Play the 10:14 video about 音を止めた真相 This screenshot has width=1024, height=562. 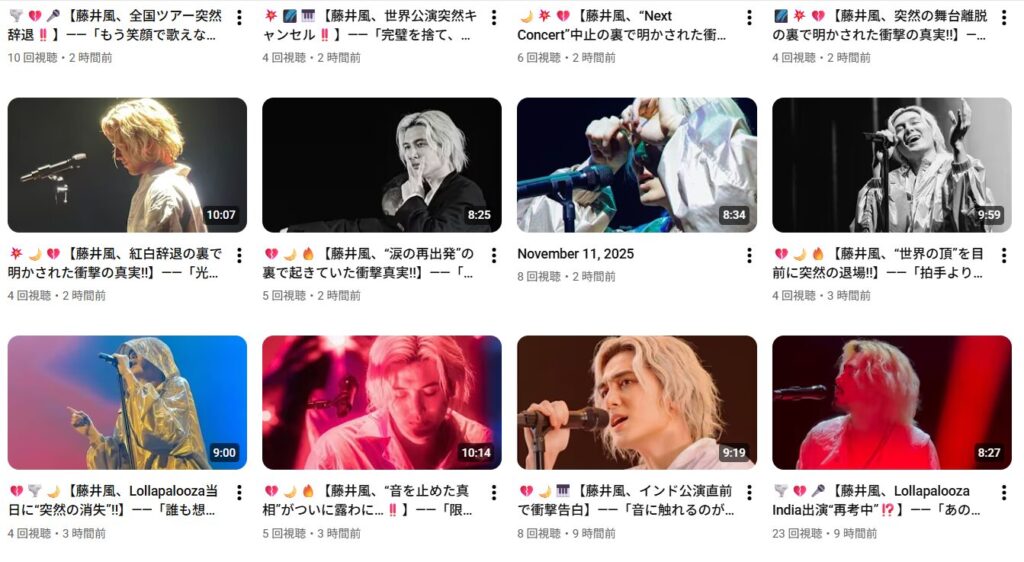pos(382,403)
